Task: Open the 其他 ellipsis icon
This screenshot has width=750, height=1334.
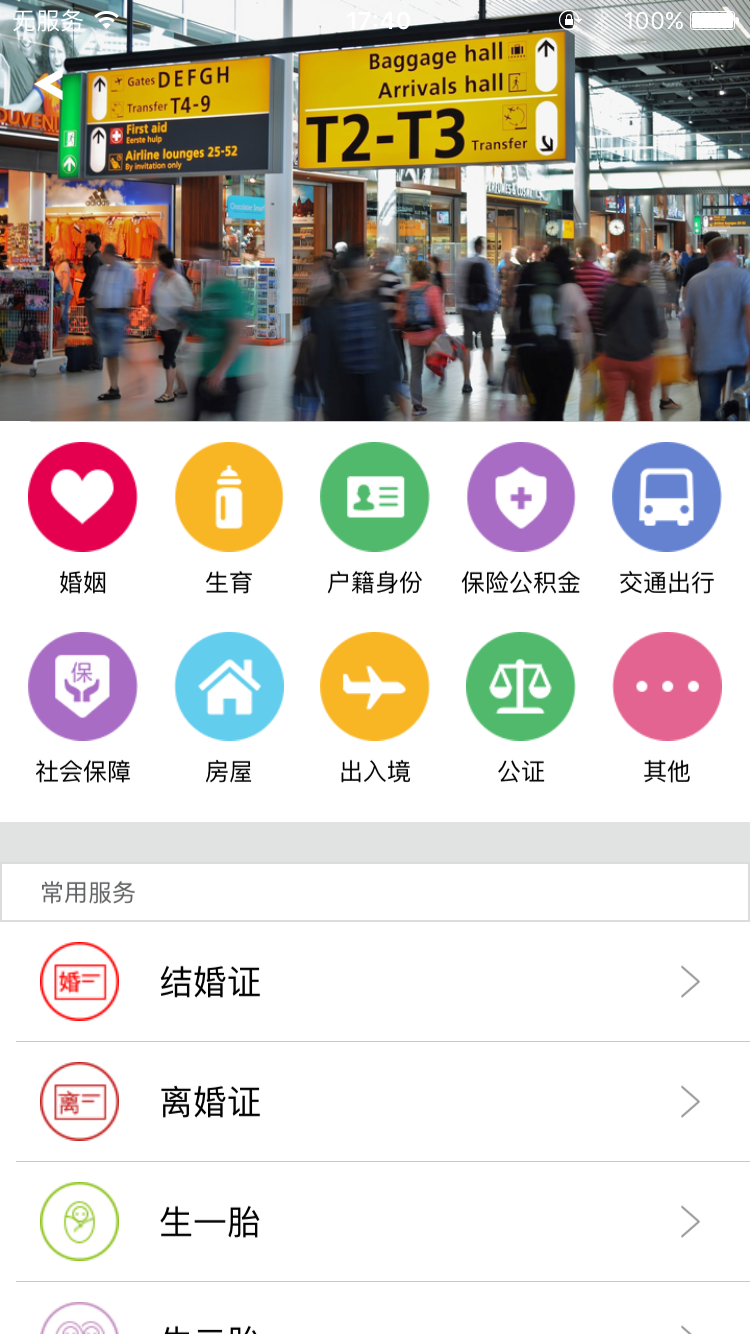Action: [666, 686]
